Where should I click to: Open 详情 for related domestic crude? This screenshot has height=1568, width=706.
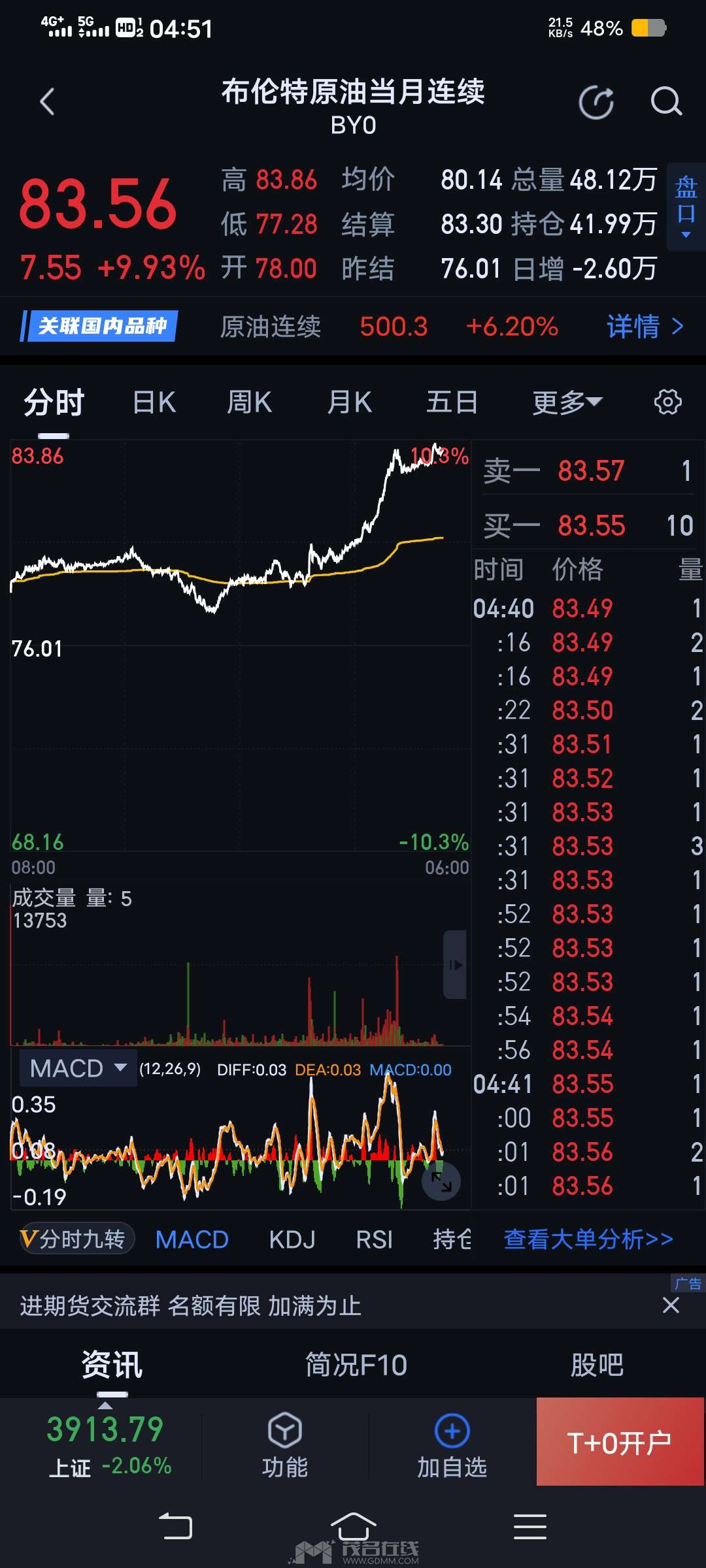645,326
